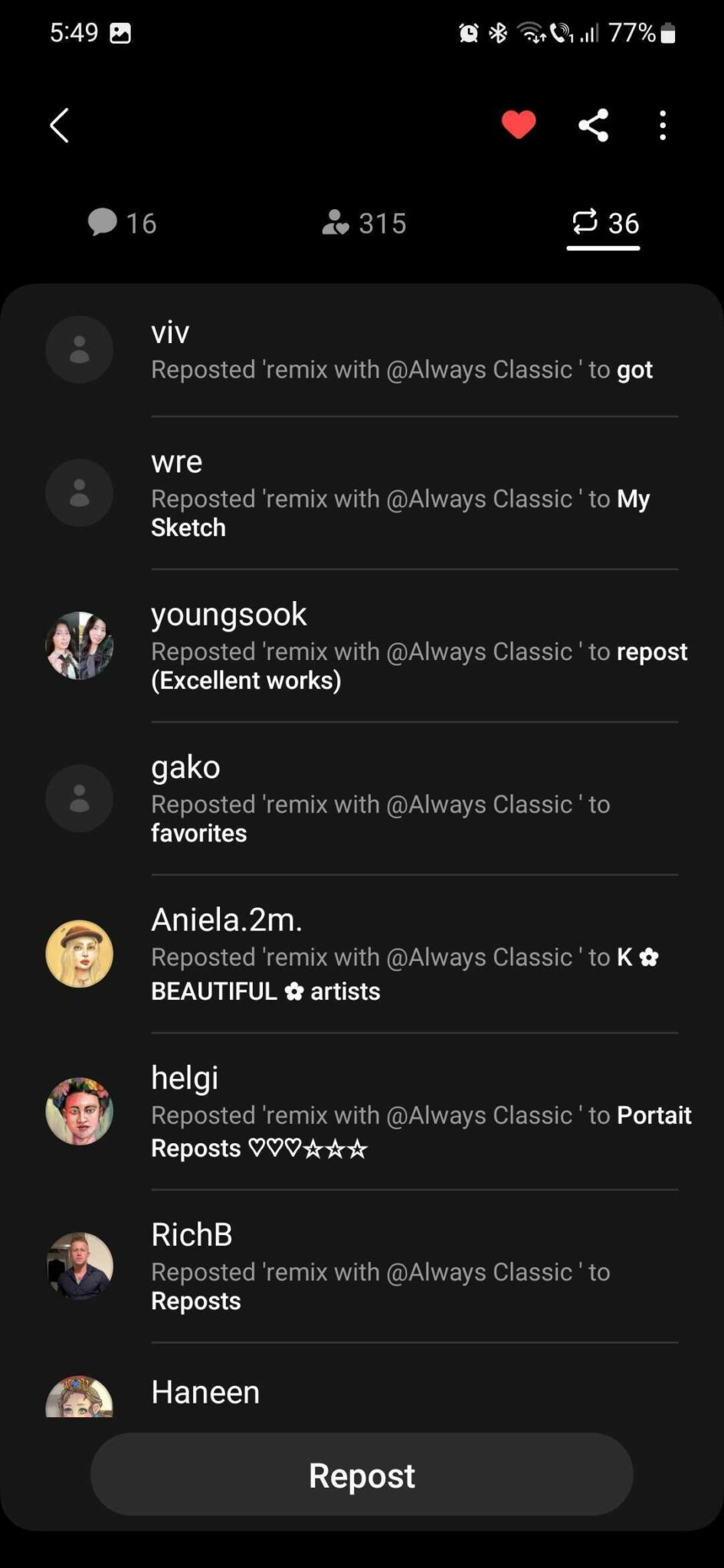Tap helgi's Frida Kahlo avatar

[x=79, y=1111]
